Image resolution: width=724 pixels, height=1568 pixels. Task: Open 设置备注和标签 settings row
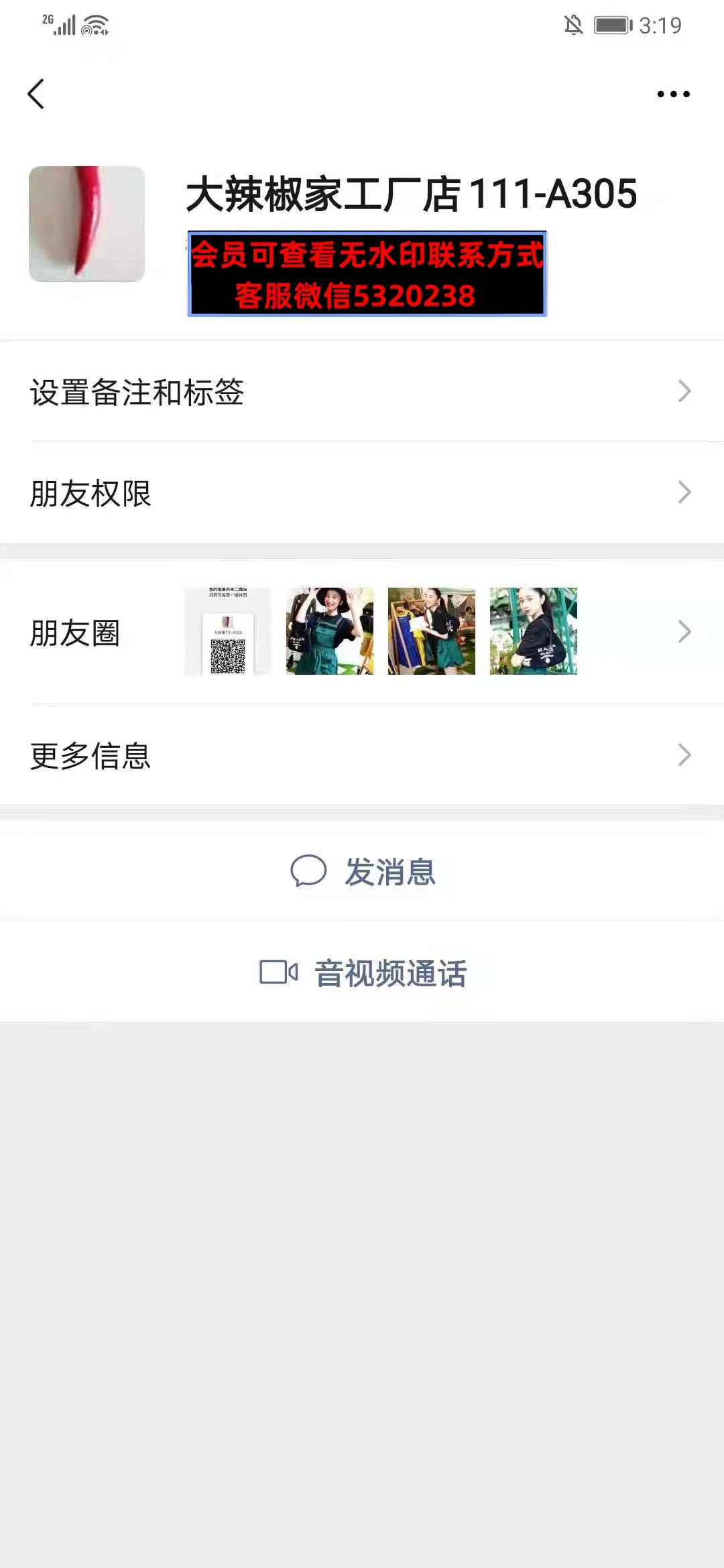click(x=362, y=391)
